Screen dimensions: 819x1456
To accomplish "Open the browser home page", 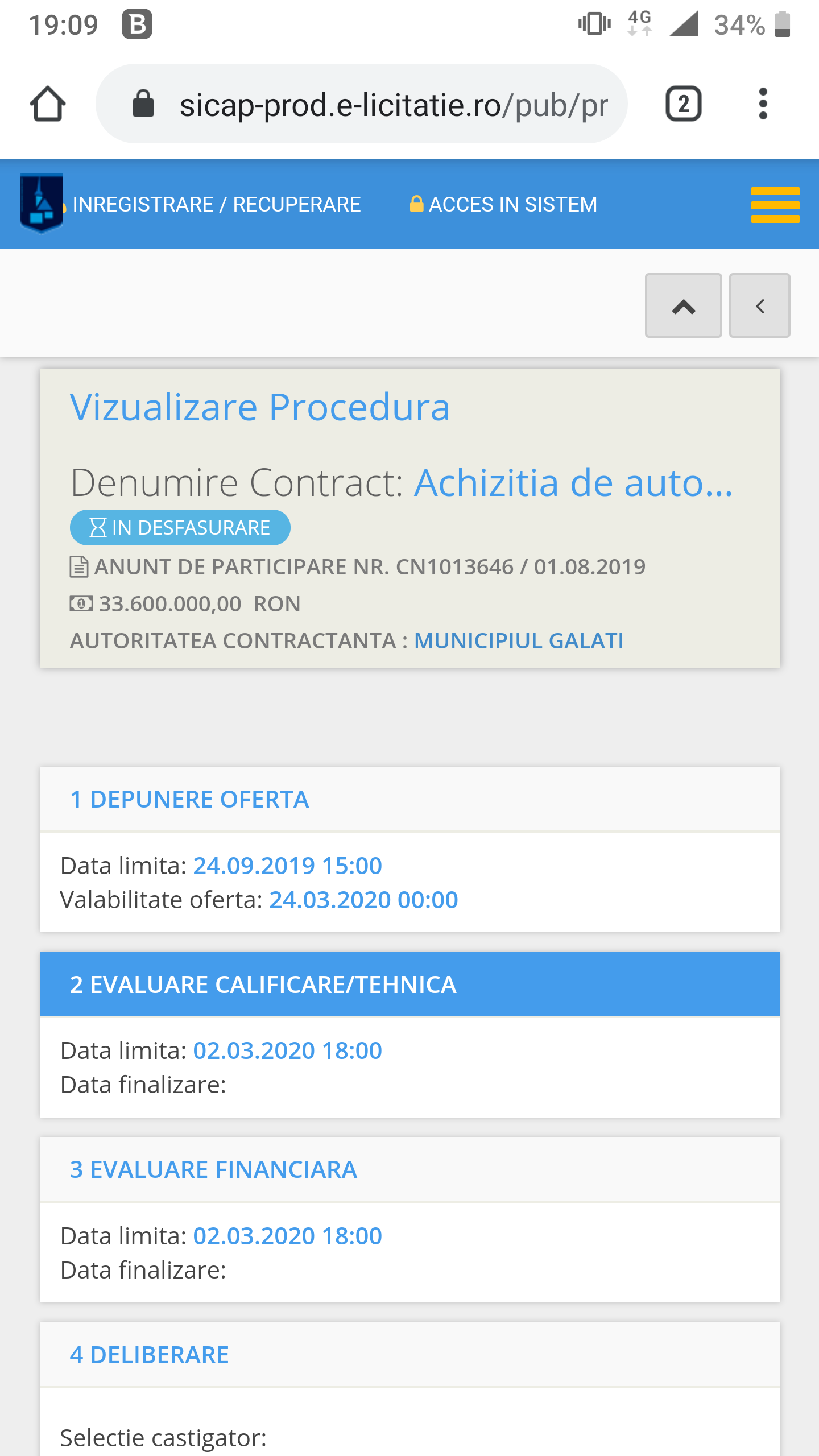I will (48, 104).
